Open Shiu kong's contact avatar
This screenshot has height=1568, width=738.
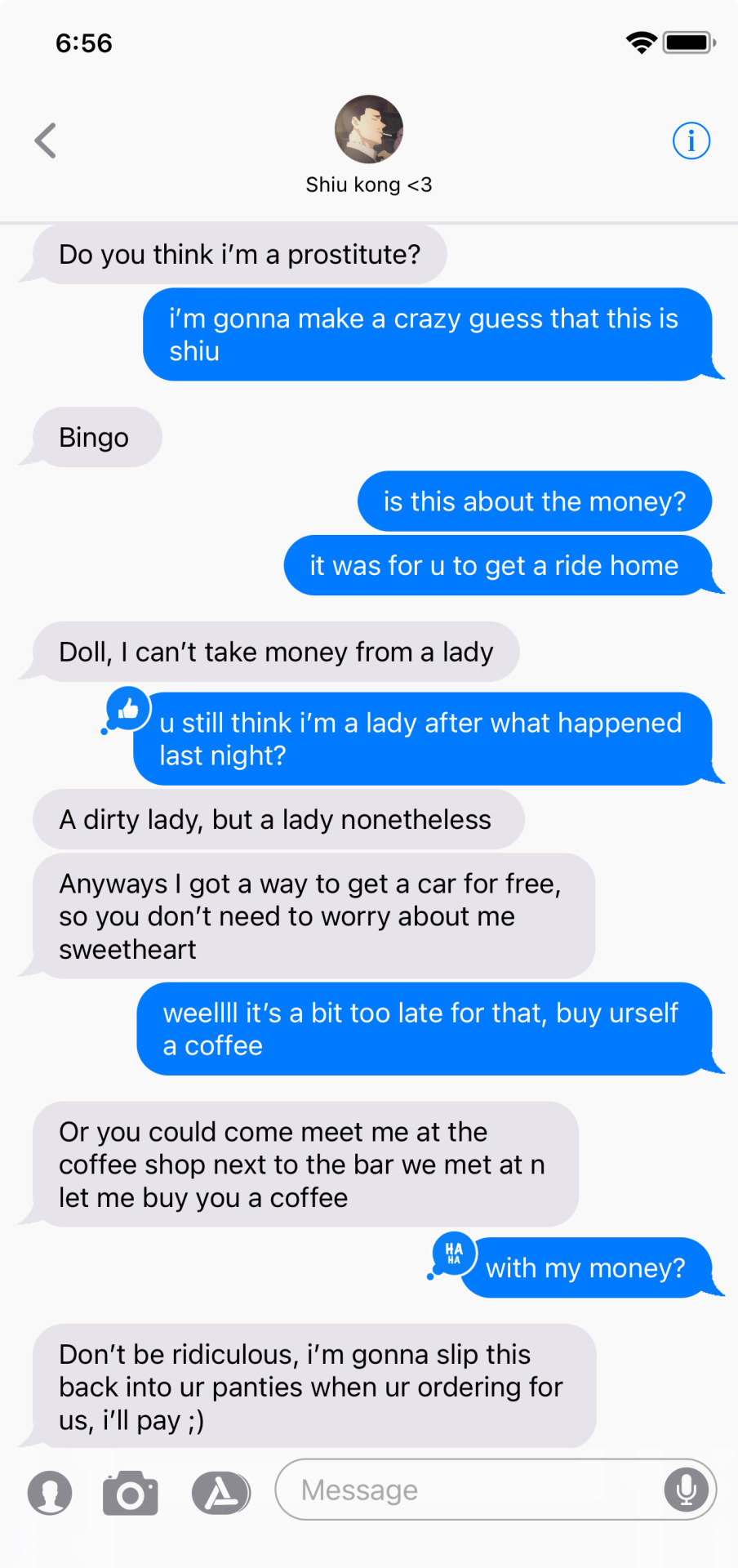369,130
